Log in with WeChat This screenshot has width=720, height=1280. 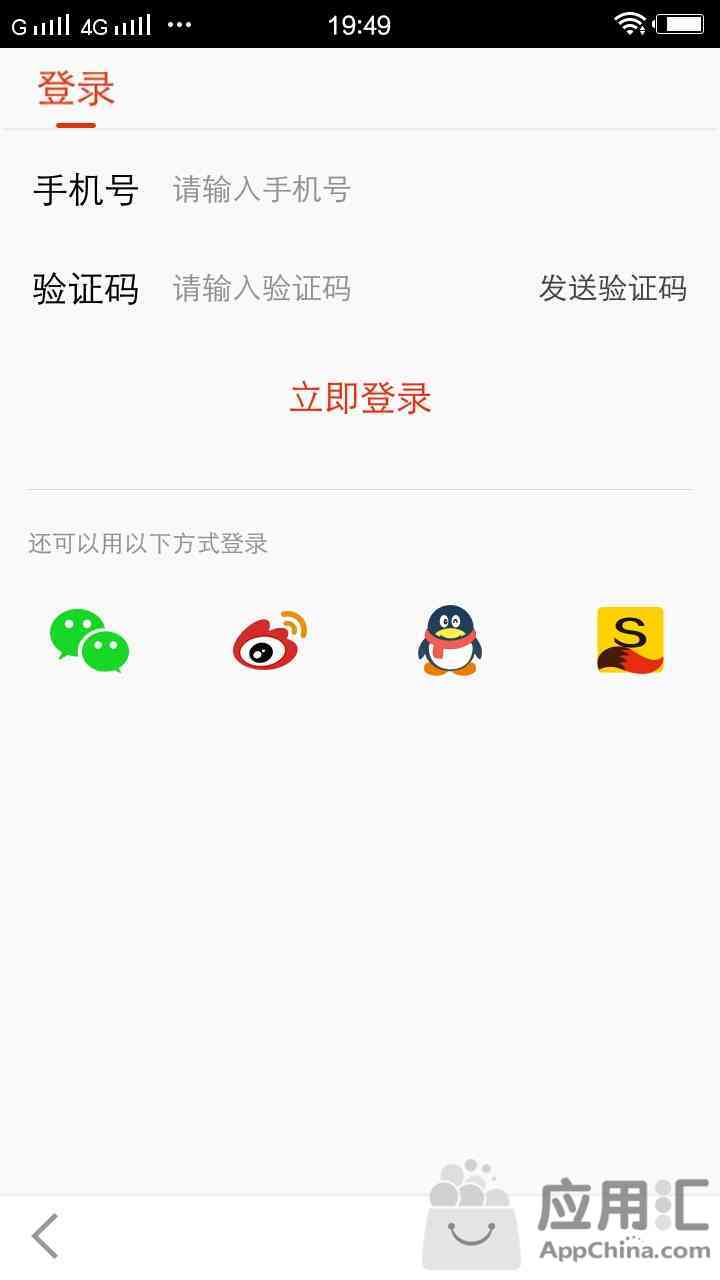tap(90, 640)
